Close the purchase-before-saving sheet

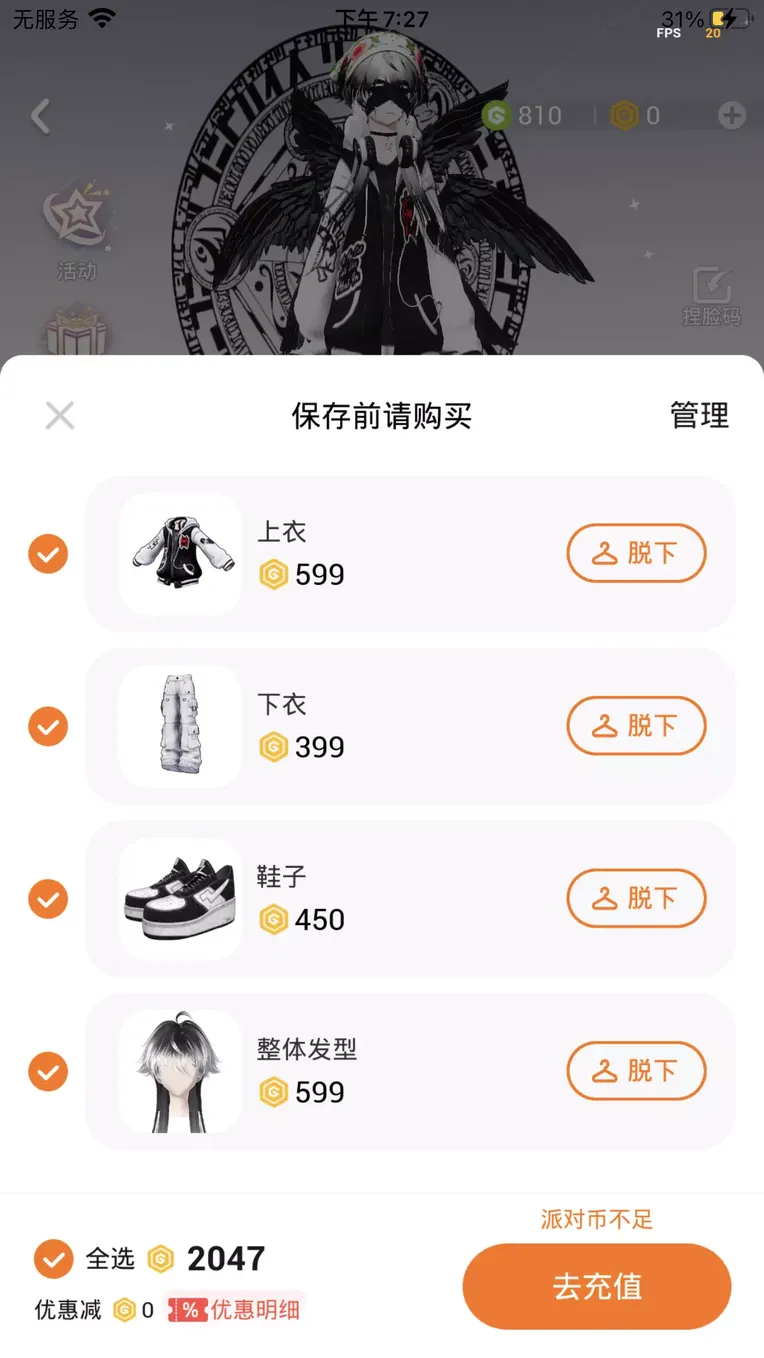[x=60, y=415]
